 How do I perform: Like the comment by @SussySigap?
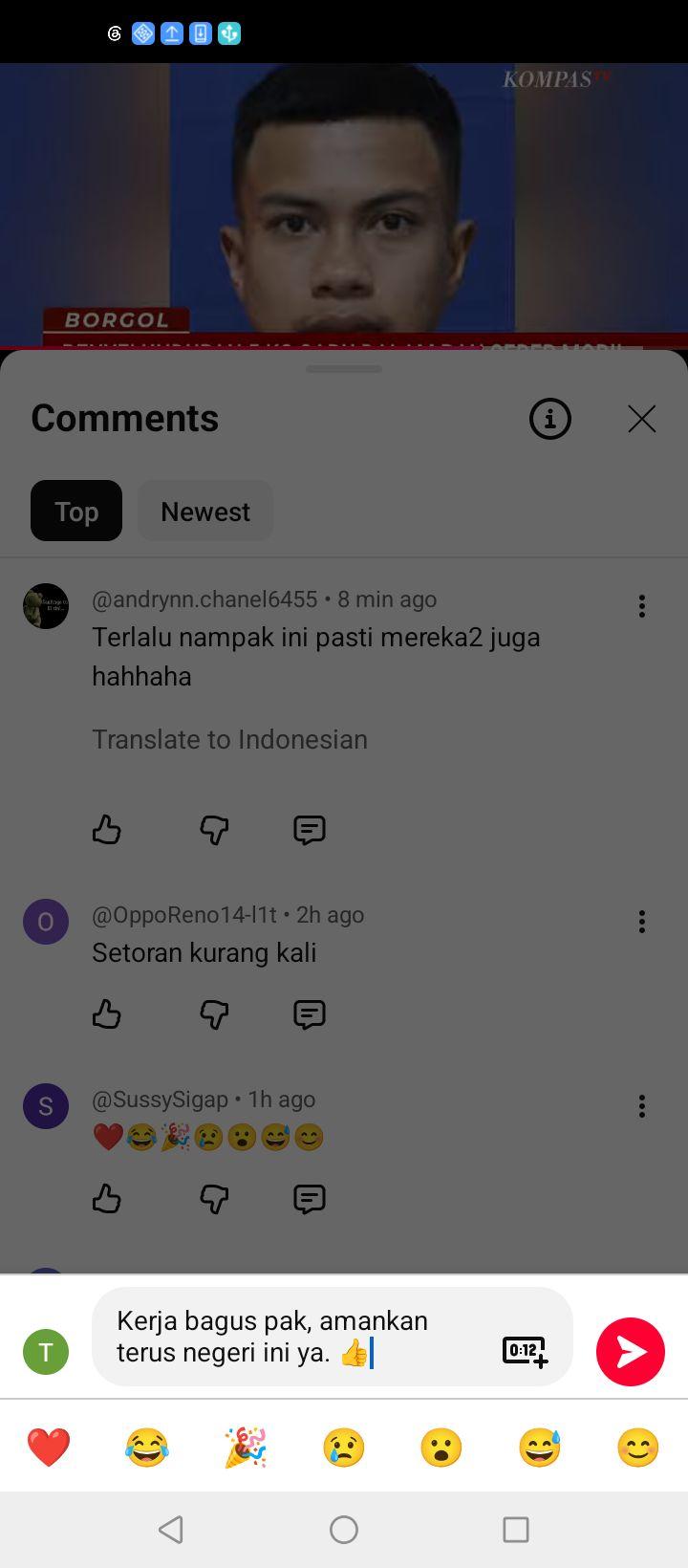[107, 1199]
